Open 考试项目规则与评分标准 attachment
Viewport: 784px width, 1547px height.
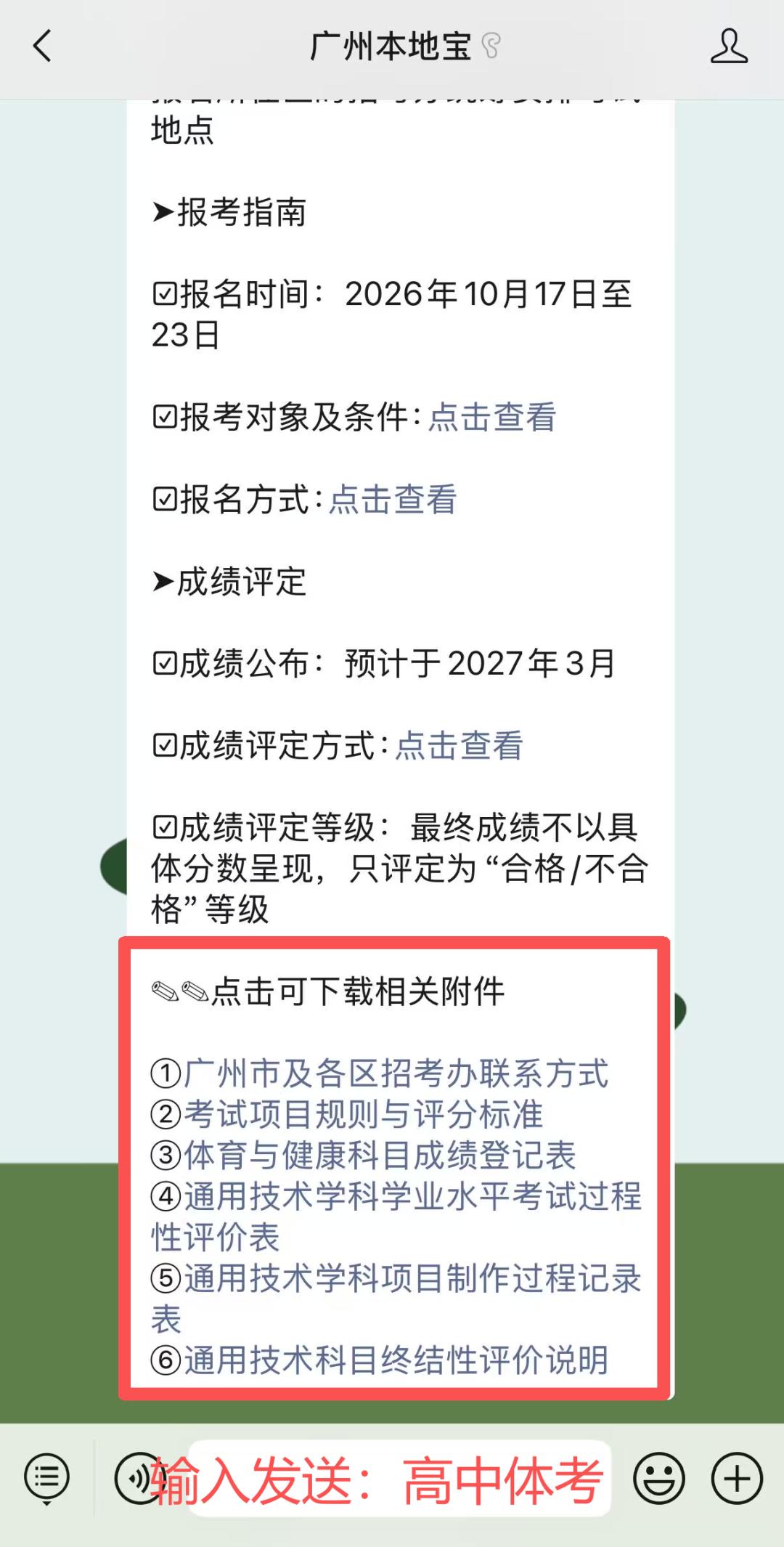click(x=363, y=1114)
